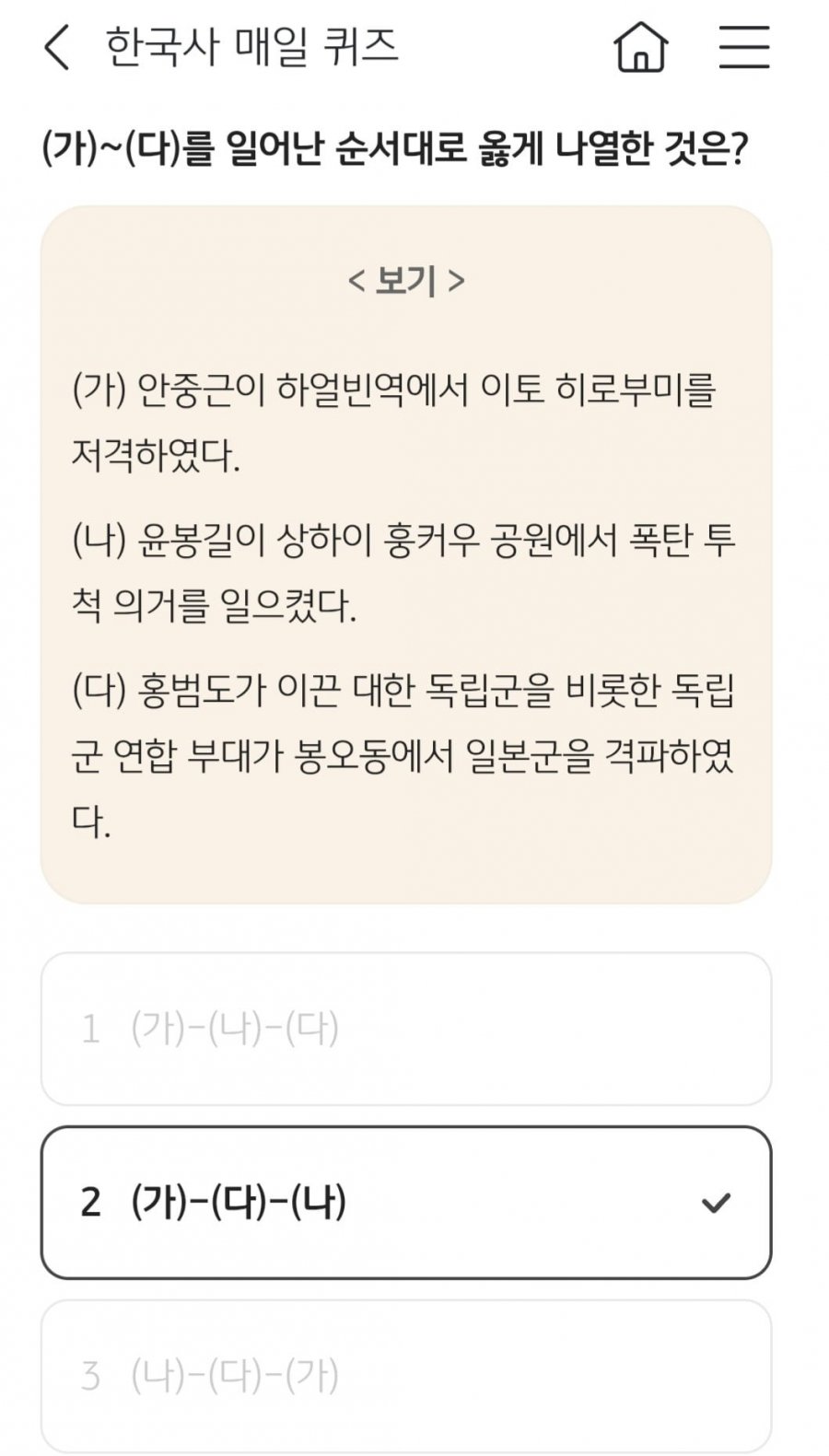Image resolution: width=829 pixels, height=1456 pixels.
Task: Go back from 한국사 매일 퀴즈
Action: coord(57,47)
